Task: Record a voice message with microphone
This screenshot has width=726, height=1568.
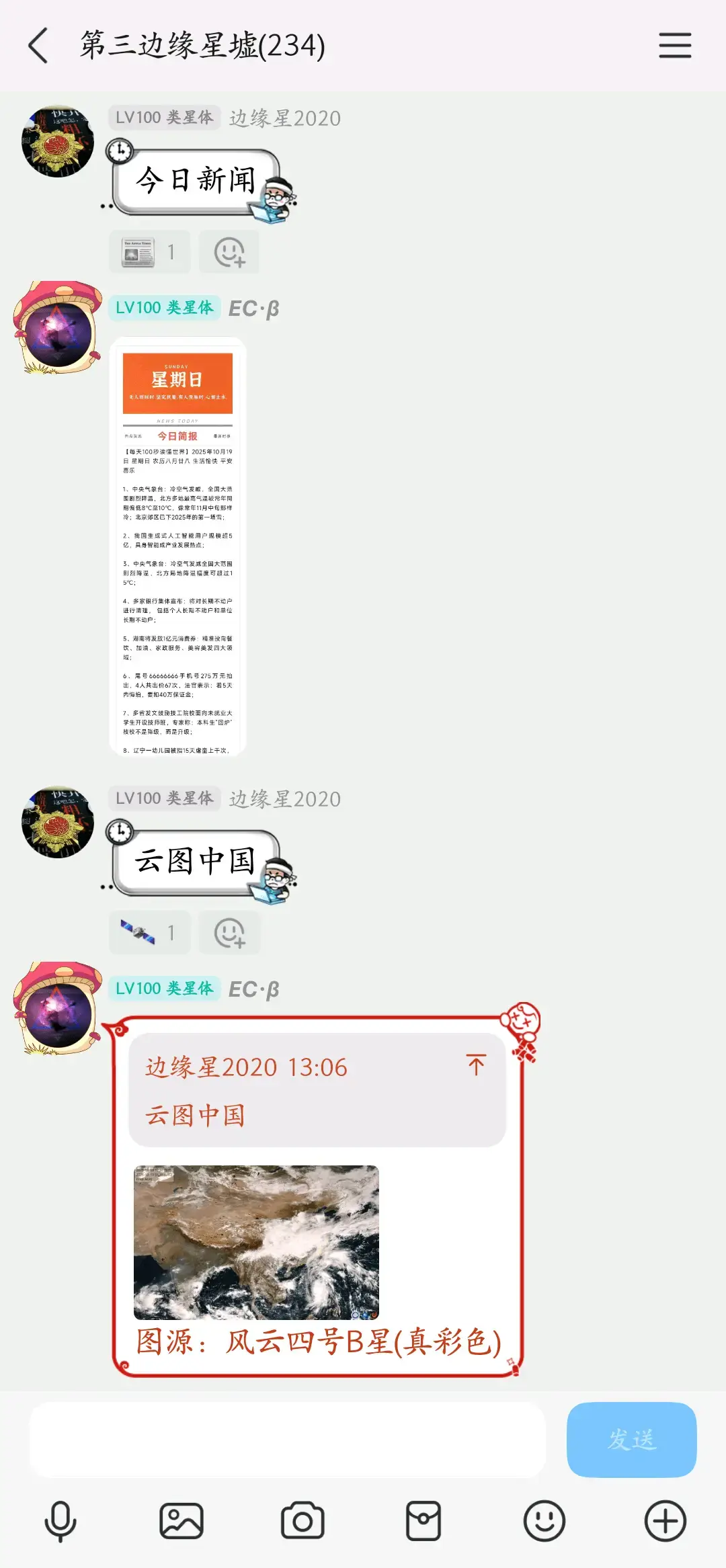Action: [61, 1521]
